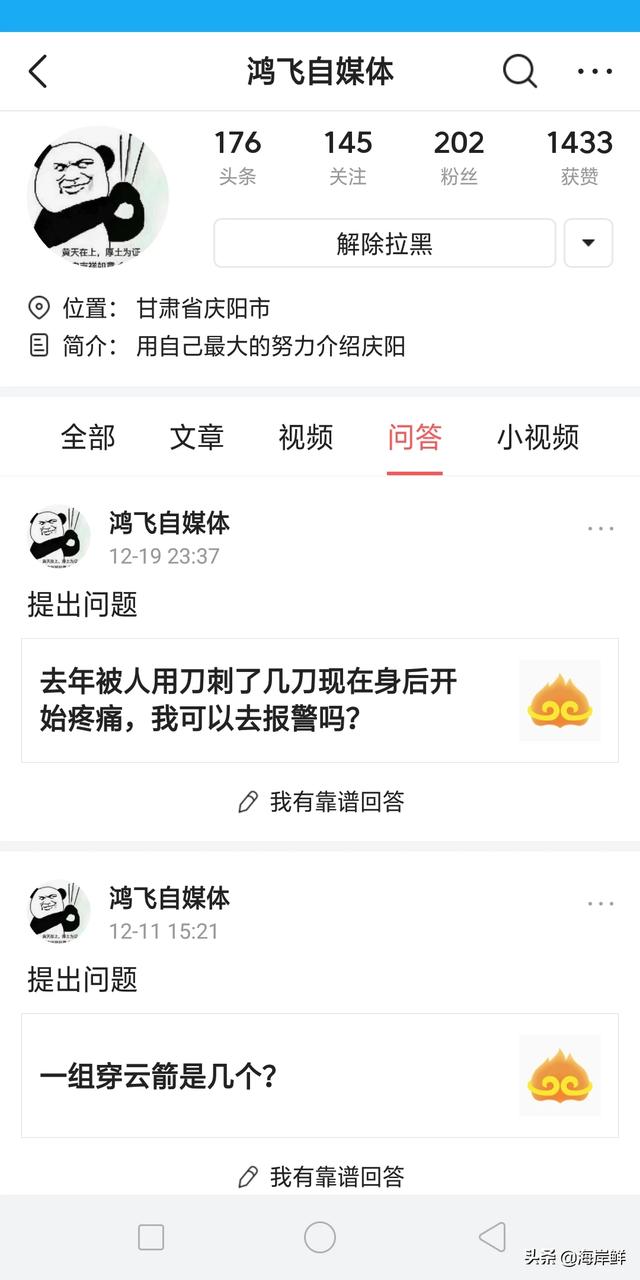640x1280 pixels.
Task: Open more options on the 12-11 15:21 post
Action: 600,904
